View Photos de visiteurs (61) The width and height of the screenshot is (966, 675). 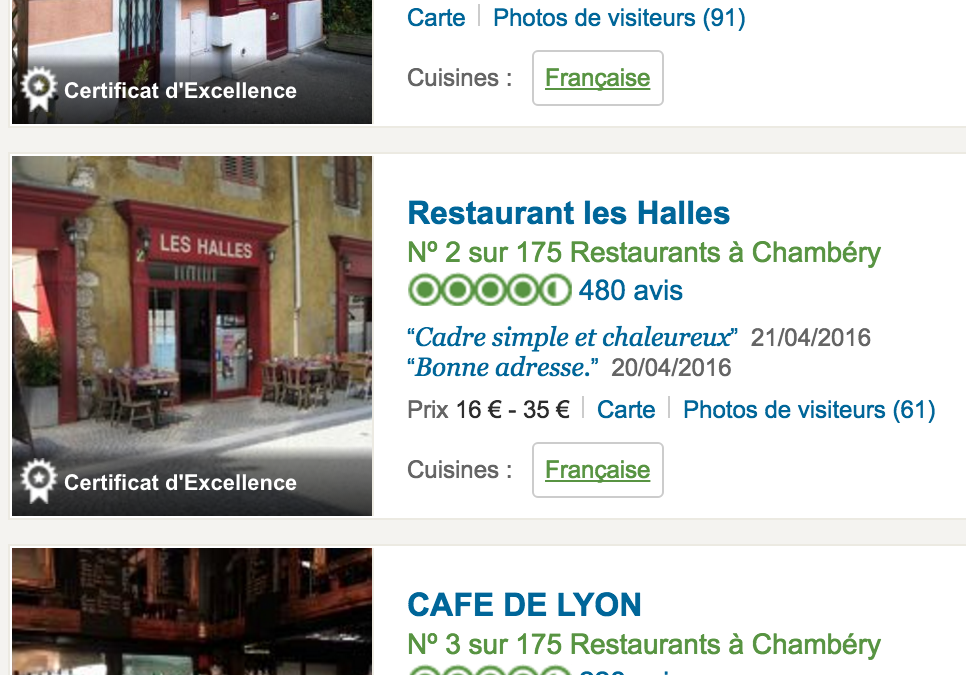pyautogui.click(x=808, y=409)
